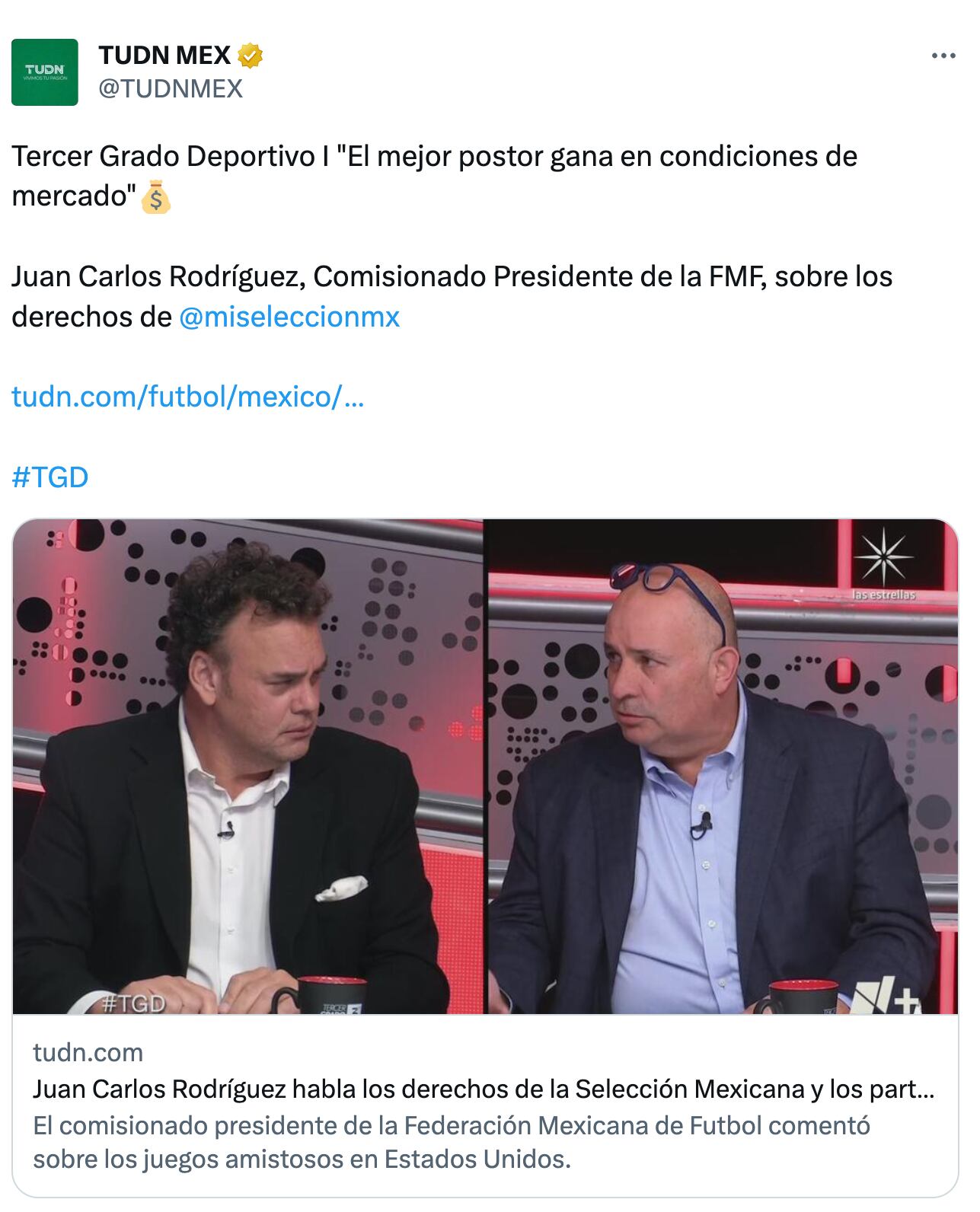Follow the tudn.com/futbol/mexico link
The width and height of the screenshot is (980, 1212).
pyautogui.click(x=188, y=397)
